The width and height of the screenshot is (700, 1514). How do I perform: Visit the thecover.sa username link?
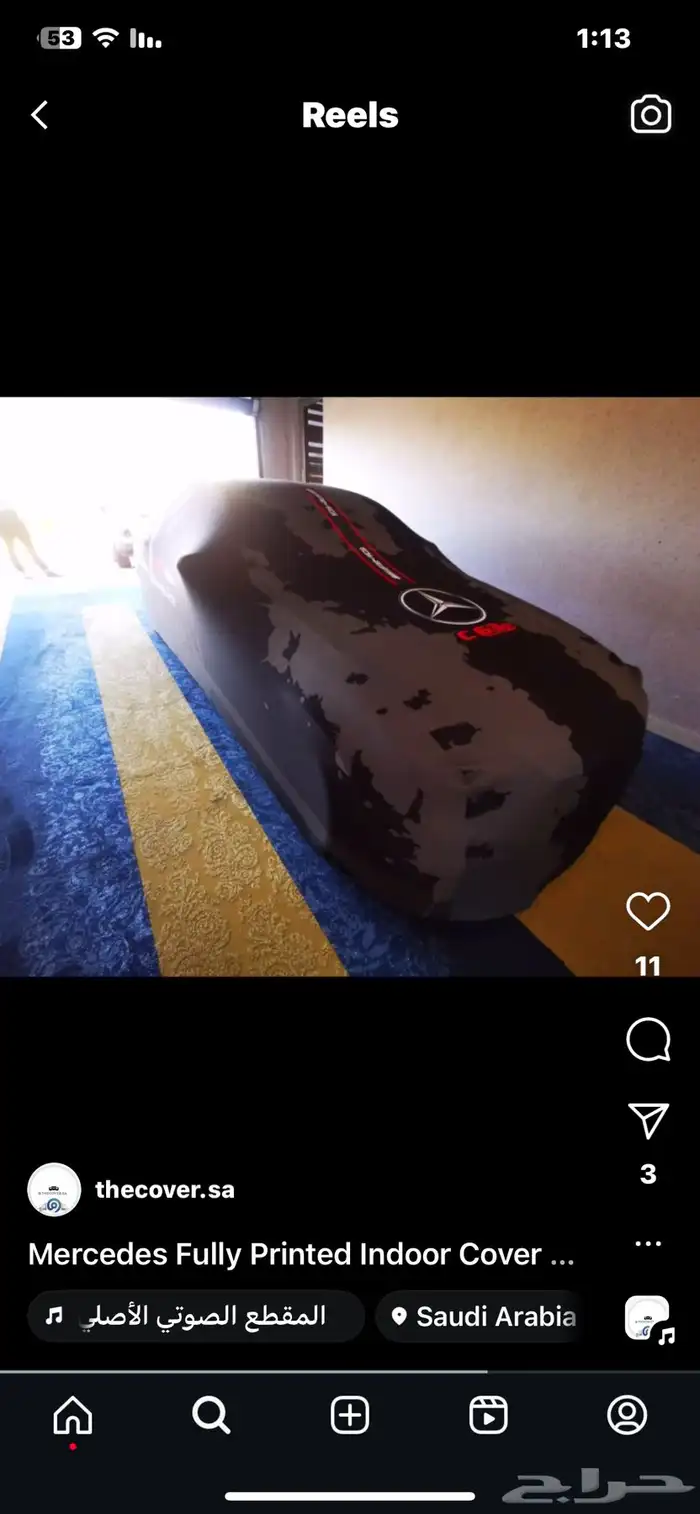click(165, 1190)
